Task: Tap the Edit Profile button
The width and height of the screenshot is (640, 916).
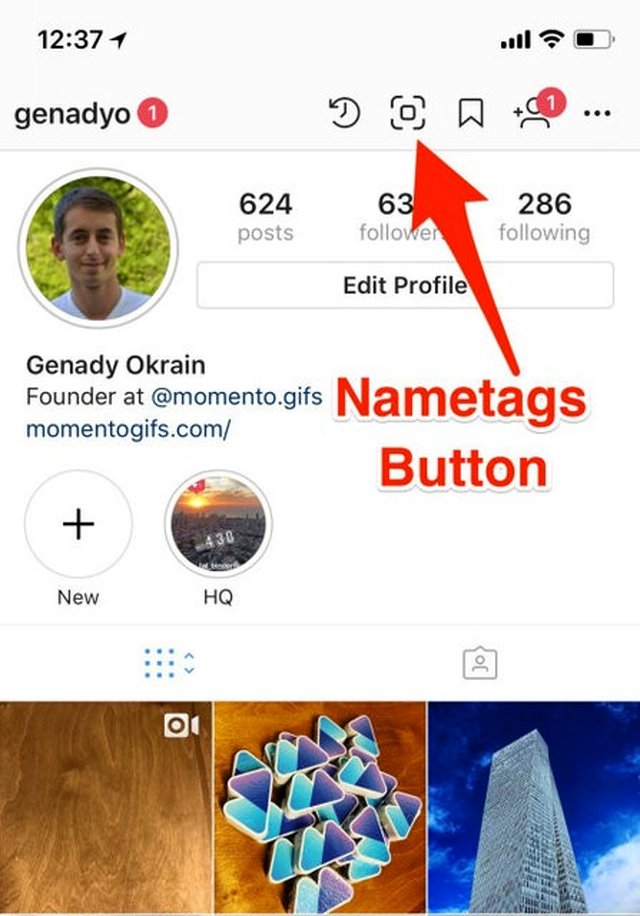Action: (x=404, y=286)
